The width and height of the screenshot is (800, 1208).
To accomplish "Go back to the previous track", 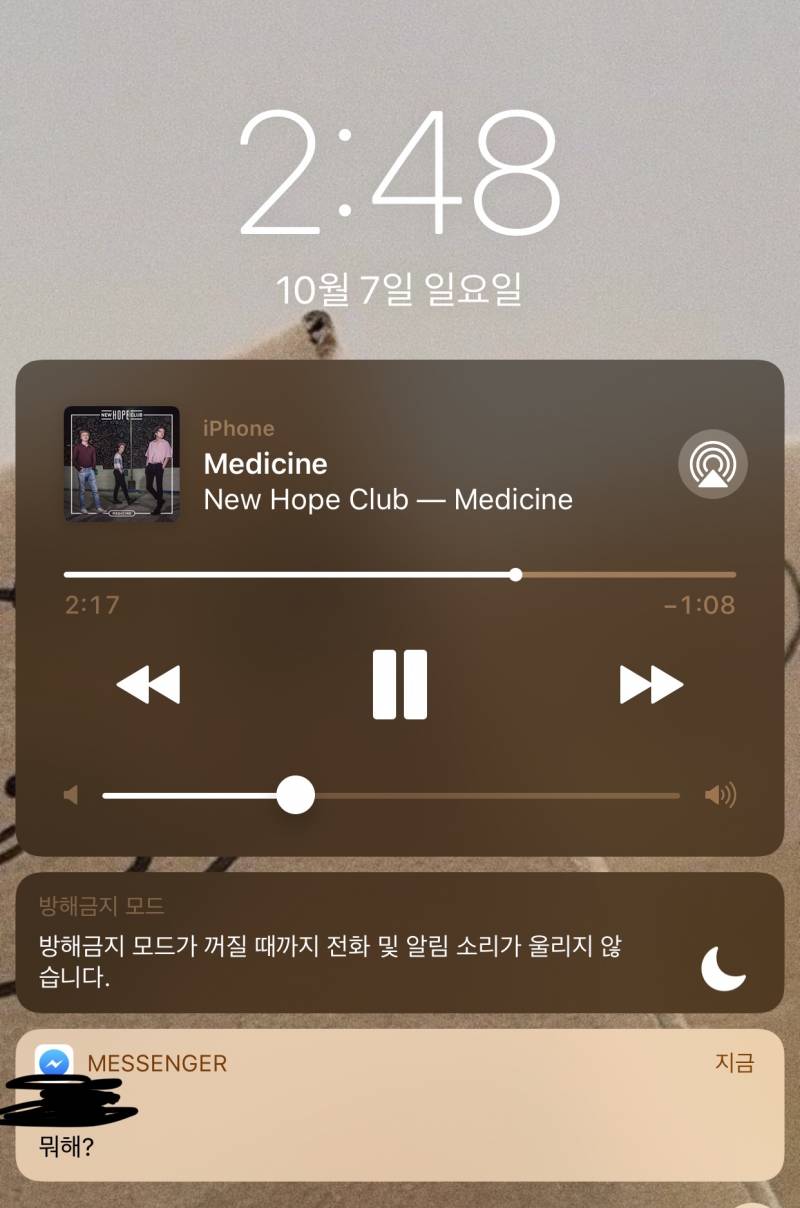I will pyautogui.click(x=148, y=685).
